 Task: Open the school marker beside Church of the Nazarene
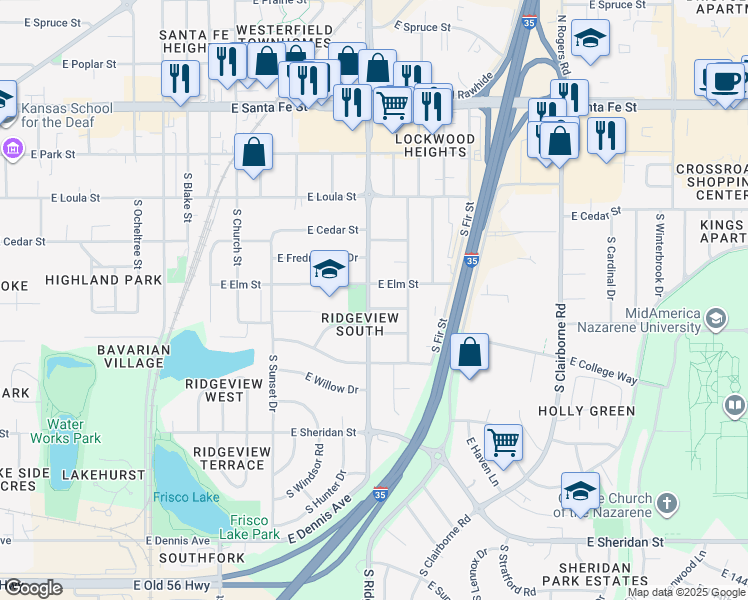[580, 491]
